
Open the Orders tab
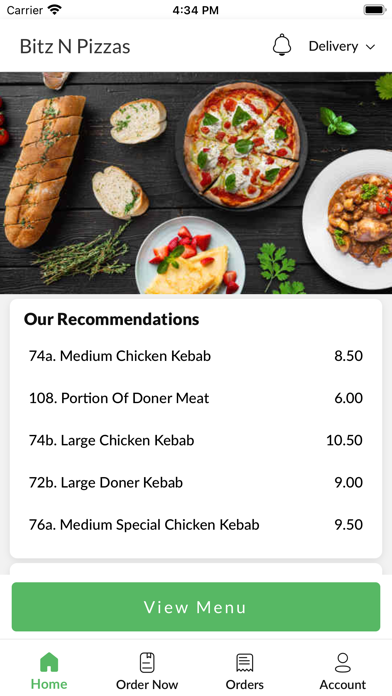[x=245, y=671]
